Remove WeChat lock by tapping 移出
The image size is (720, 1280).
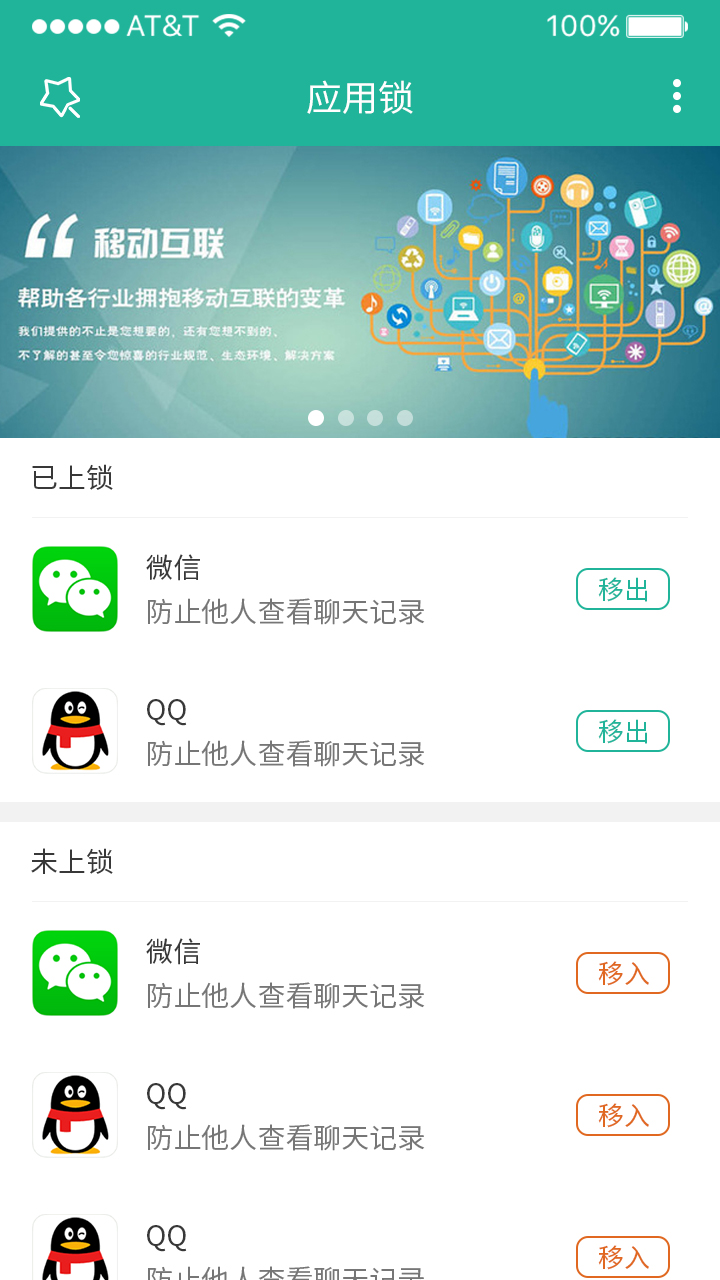(622, 589)
